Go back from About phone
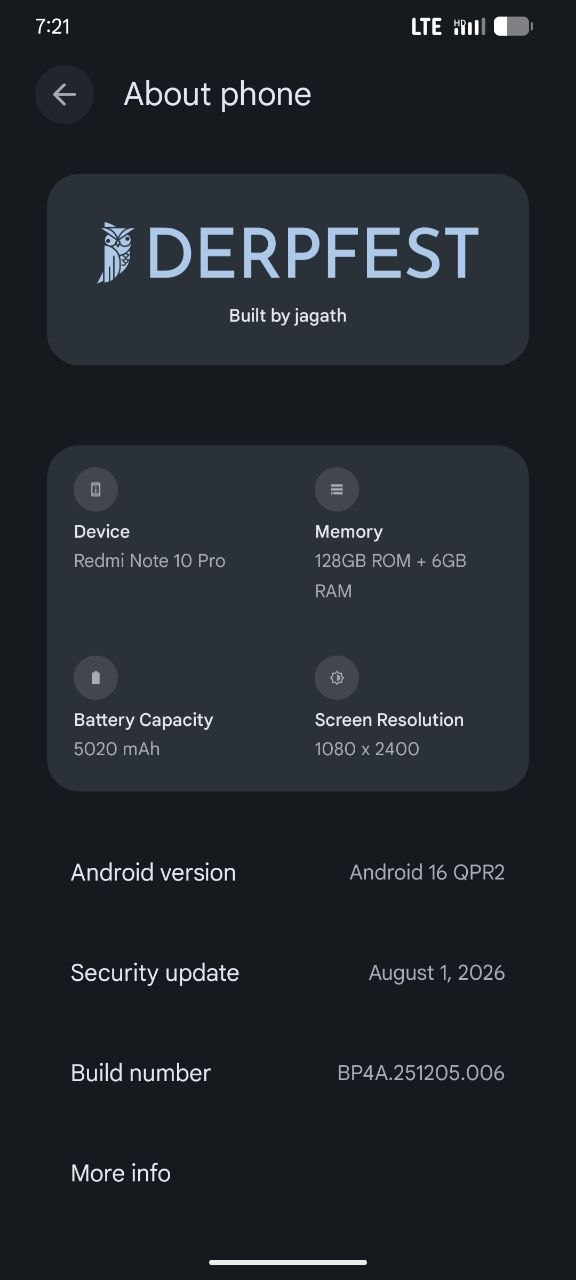This screenshot has height=1280, width=576. coord(64,95)
